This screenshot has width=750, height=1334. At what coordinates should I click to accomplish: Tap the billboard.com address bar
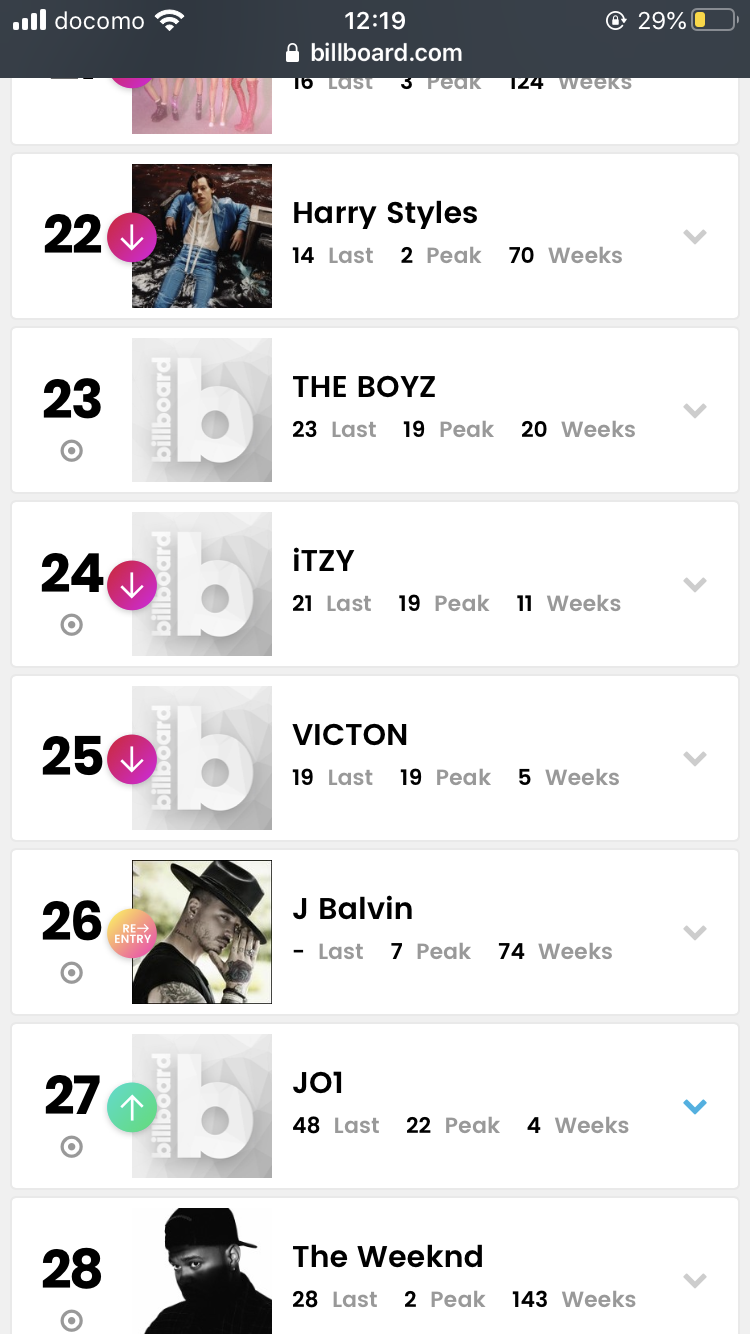click(375, 52)
